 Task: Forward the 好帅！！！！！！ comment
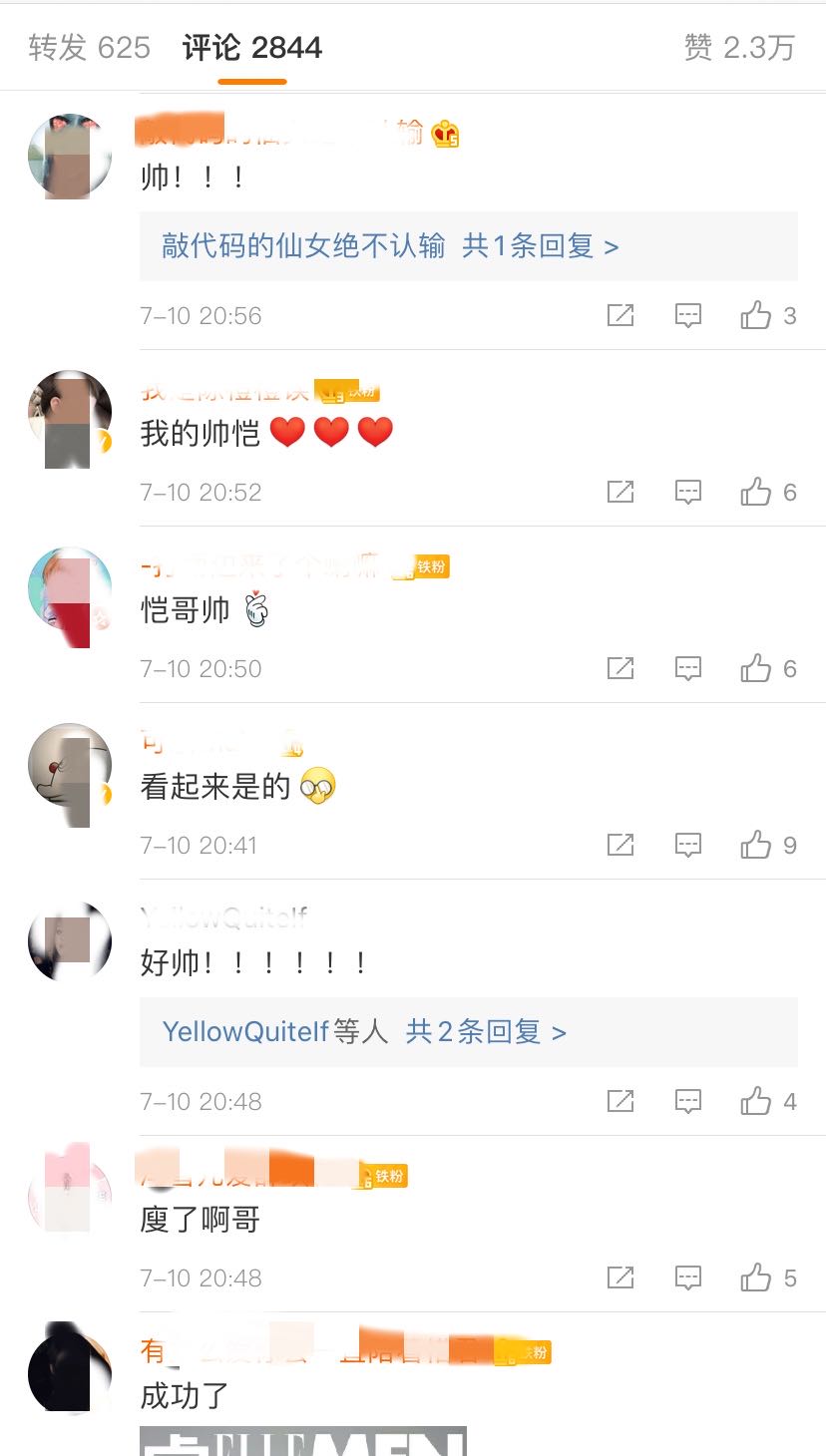[620, 1101]
